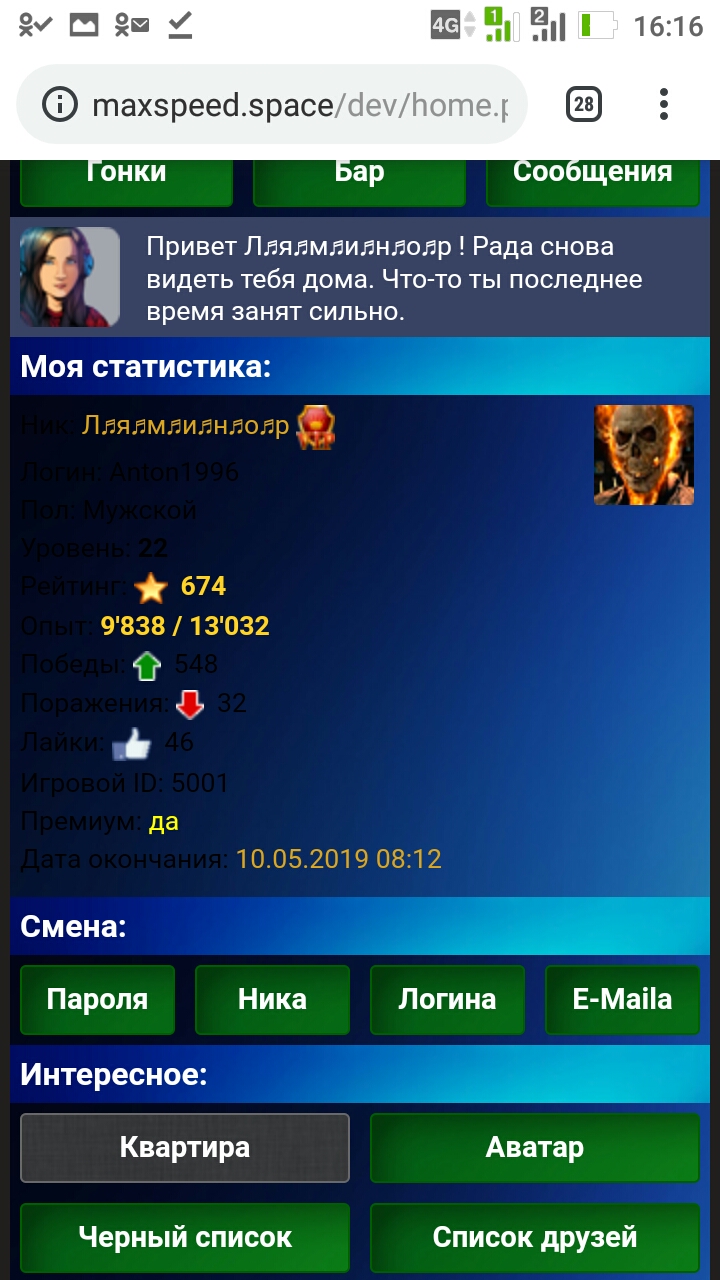Screen dimensions: 720x1280
Task: Tap Логина to change login
Action: 447,999
